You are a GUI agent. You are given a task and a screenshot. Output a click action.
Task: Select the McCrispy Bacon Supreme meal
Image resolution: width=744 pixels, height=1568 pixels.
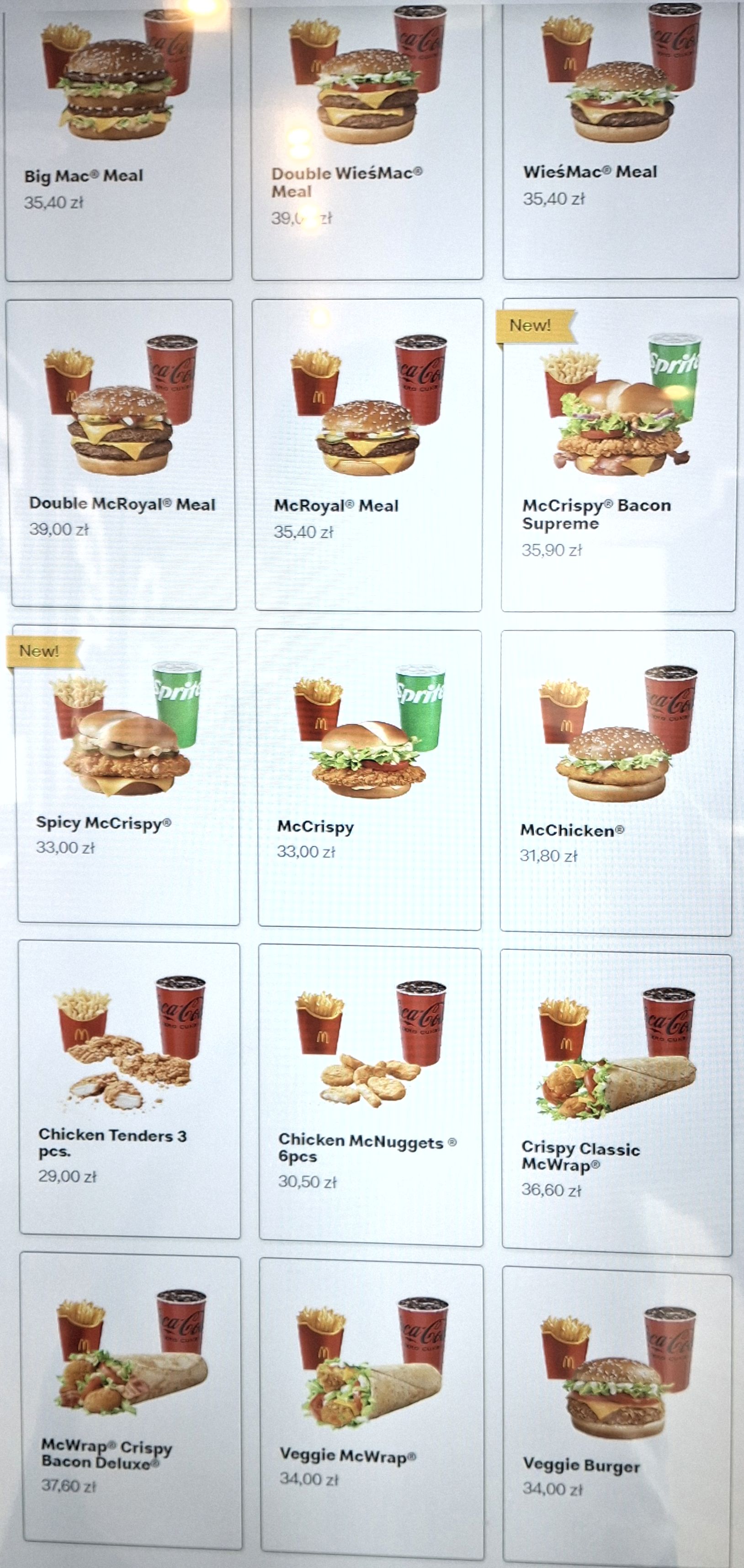pyautogui.click(x=619, y=454)
